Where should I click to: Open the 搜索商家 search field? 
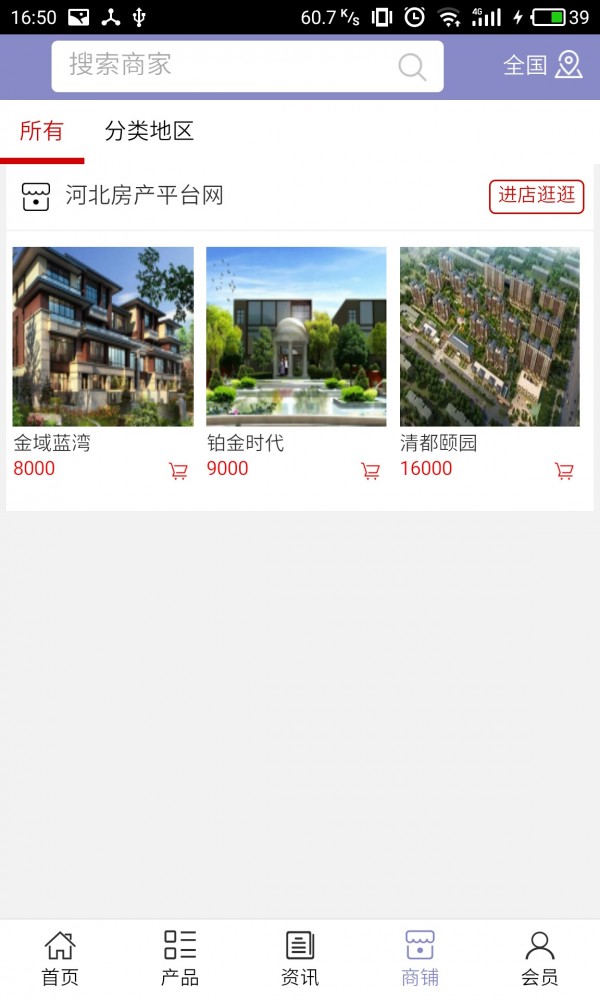coord(225,66)
